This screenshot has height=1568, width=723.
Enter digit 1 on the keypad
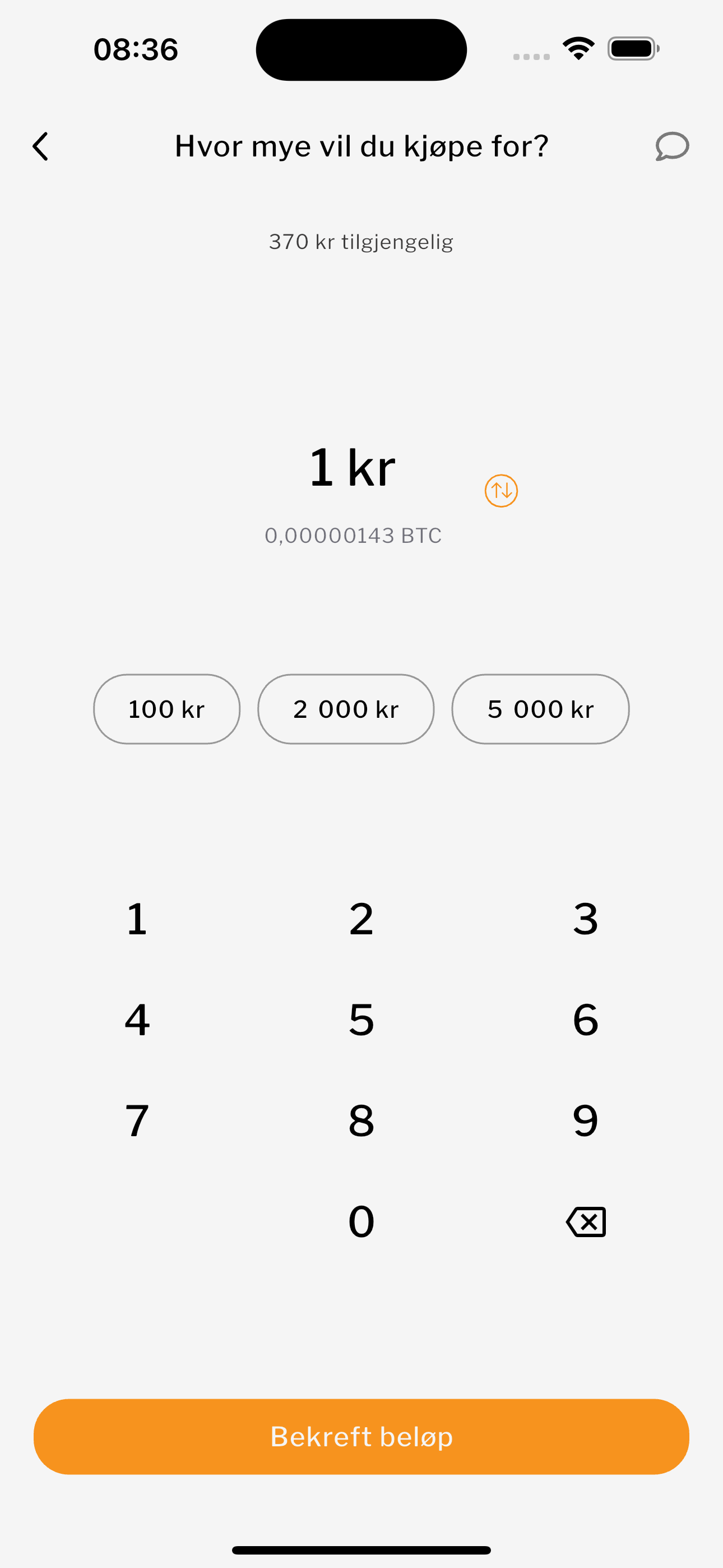tap(137, 919)
